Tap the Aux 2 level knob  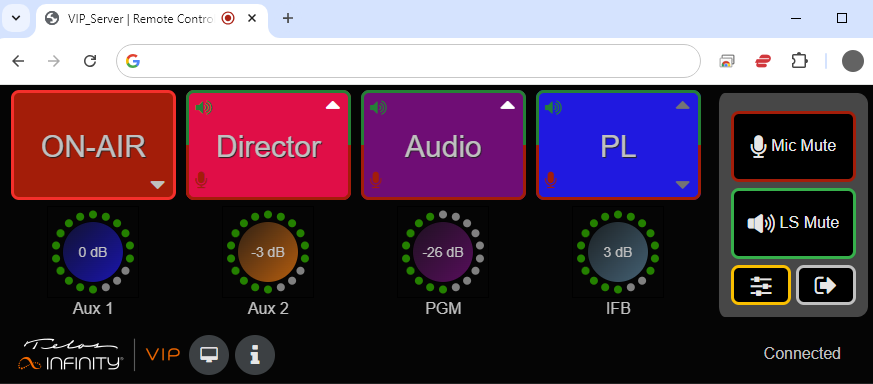(x=268, y=252)
